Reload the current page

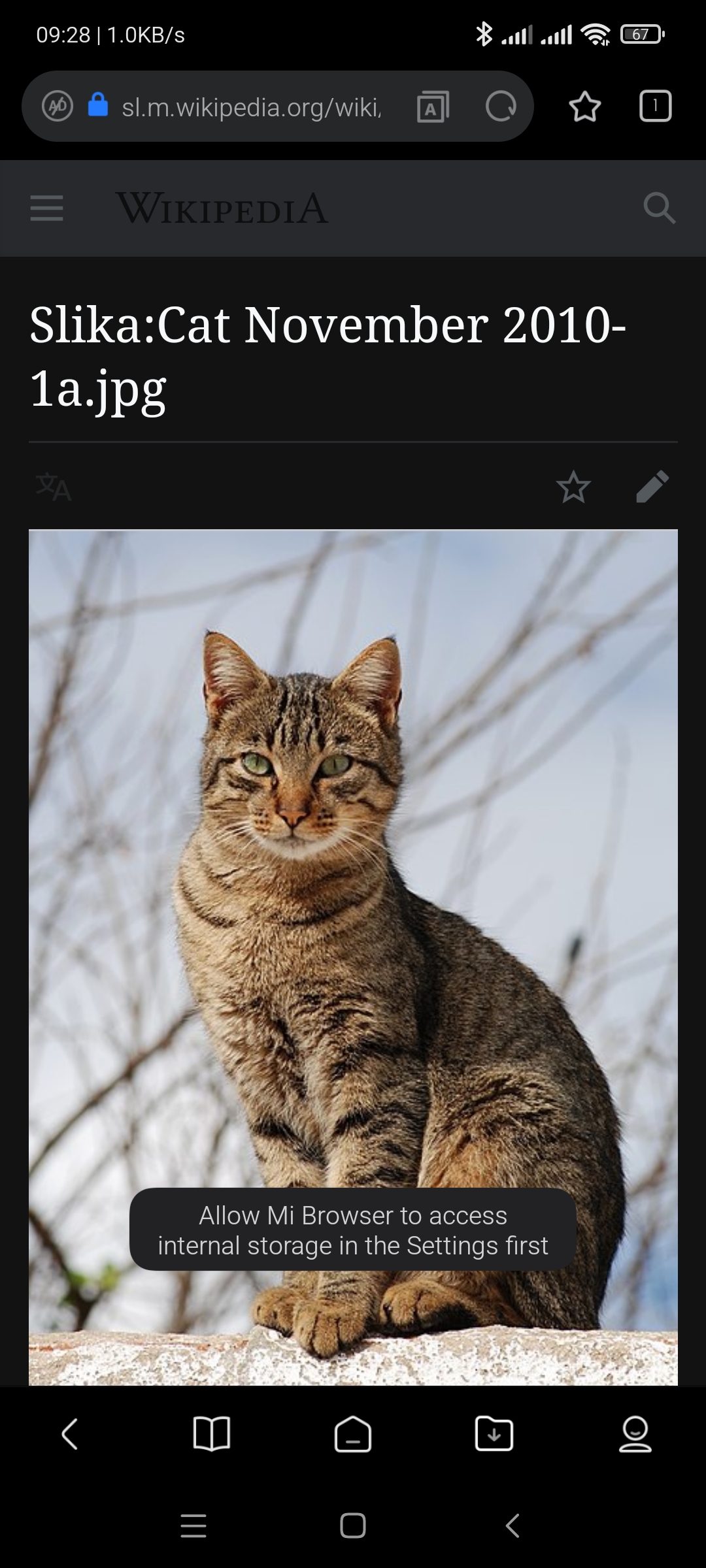click(501, 106)
